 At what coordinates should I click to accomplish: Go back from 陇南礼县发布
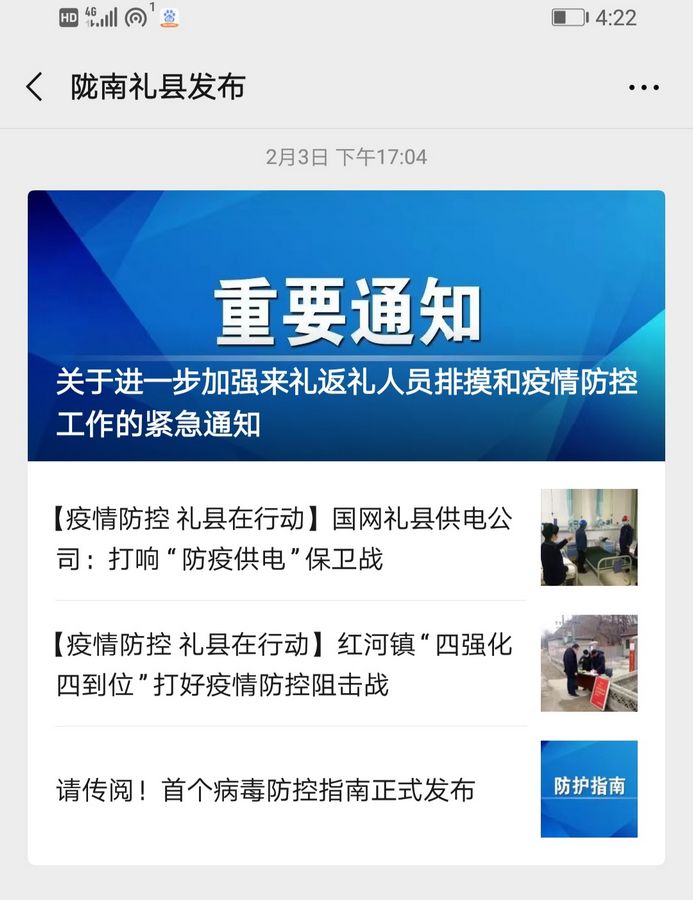point(35,87)
